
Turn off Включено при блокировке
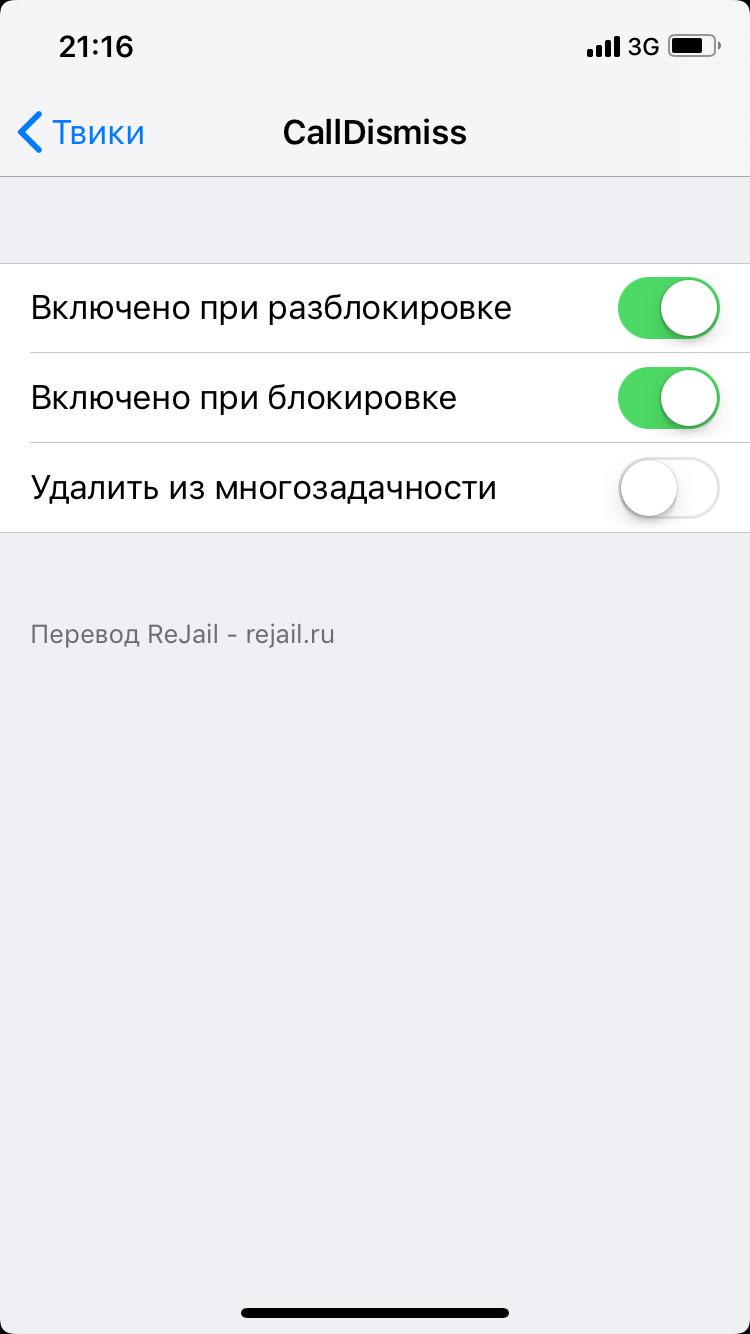(x=669, y=398)
